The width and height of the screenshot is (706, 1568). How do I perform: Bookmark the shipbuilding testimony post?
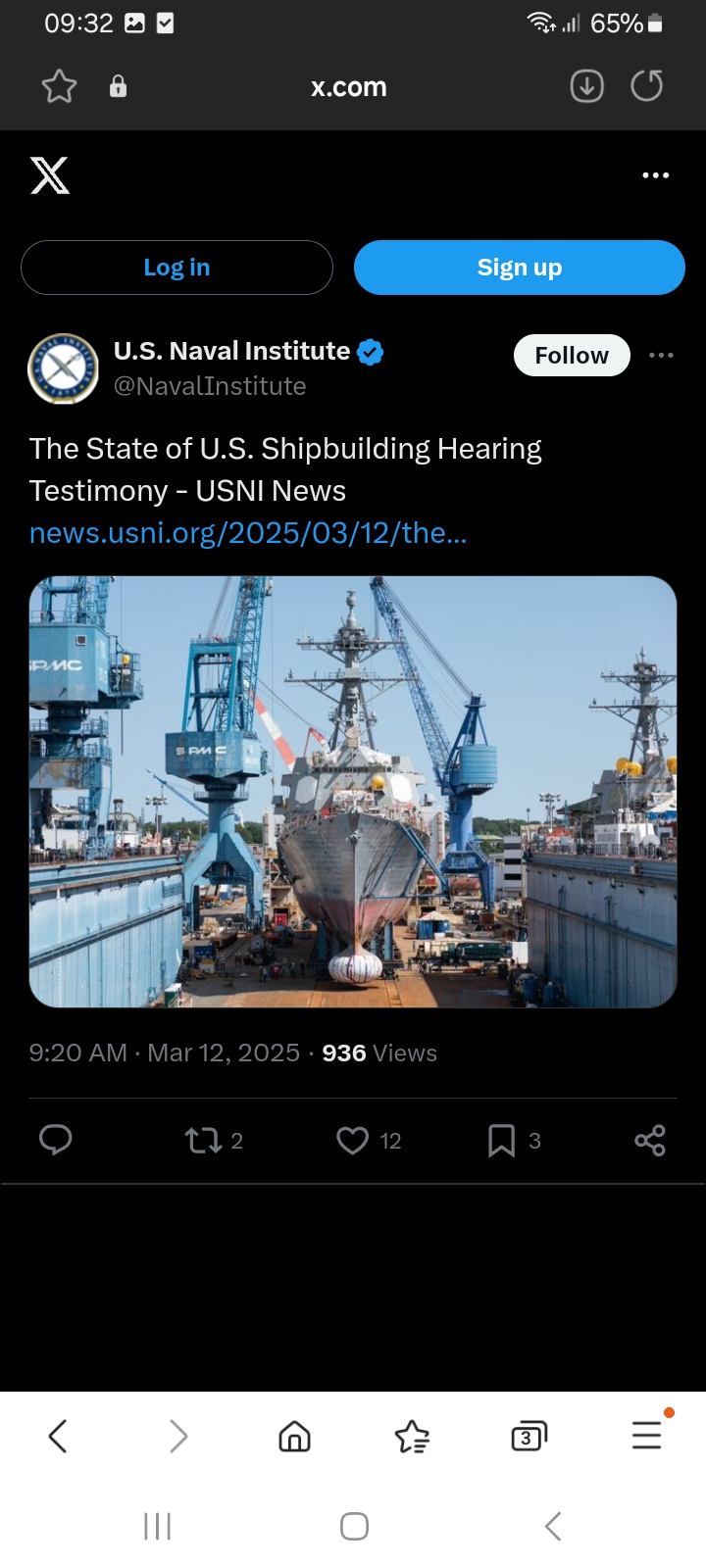501,1140
